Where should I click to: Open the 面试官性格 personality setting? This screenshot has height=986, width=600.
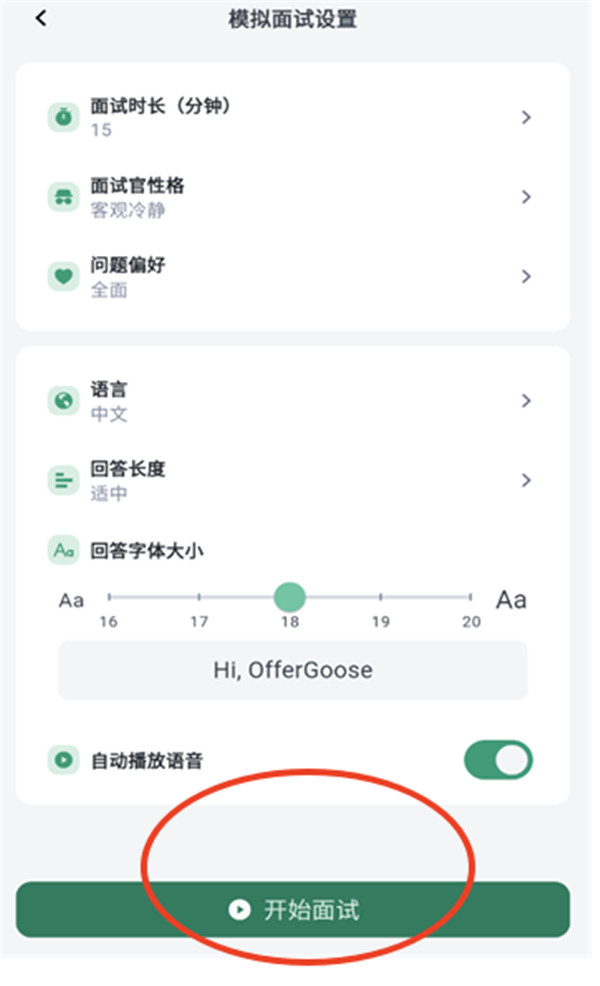click(x=290, y=197)
